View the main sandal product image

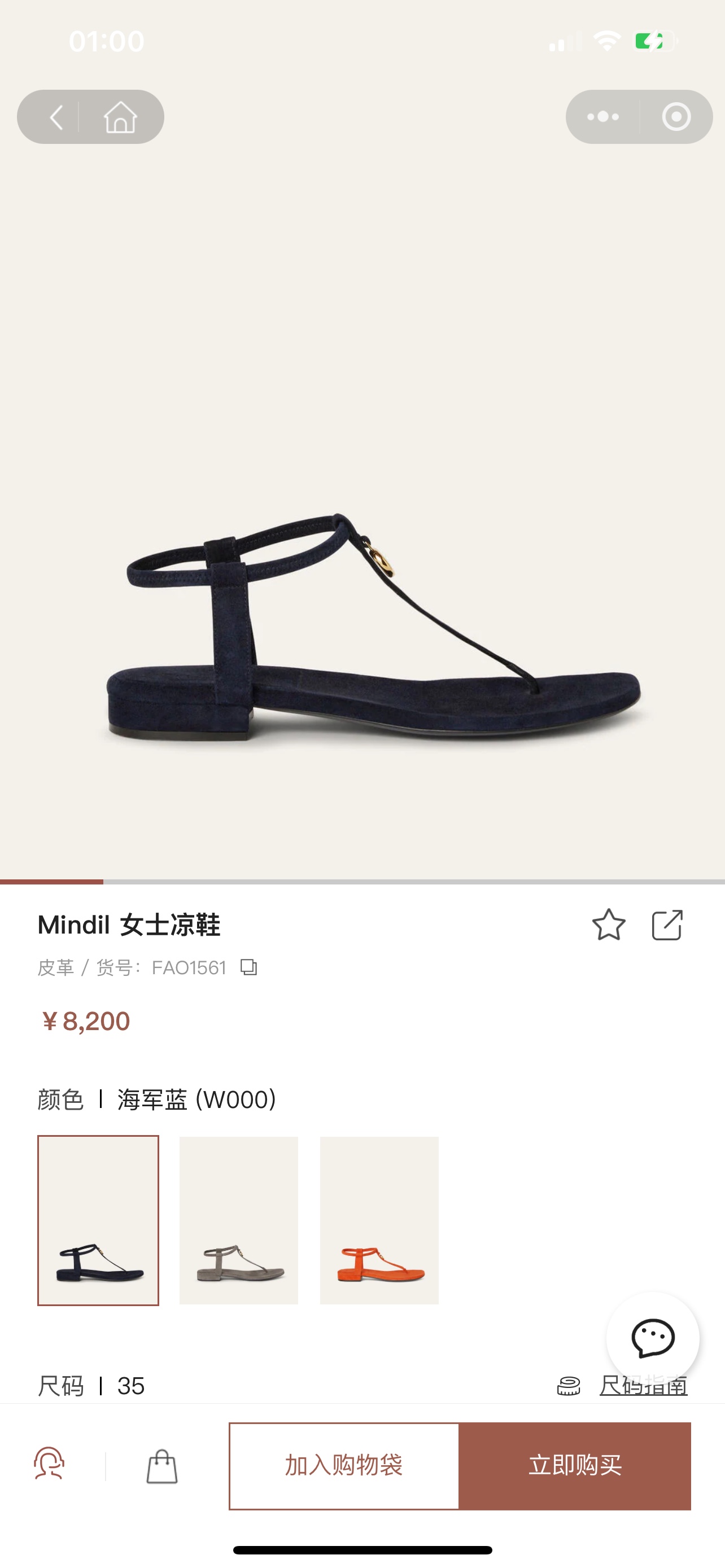click(372, 627)
